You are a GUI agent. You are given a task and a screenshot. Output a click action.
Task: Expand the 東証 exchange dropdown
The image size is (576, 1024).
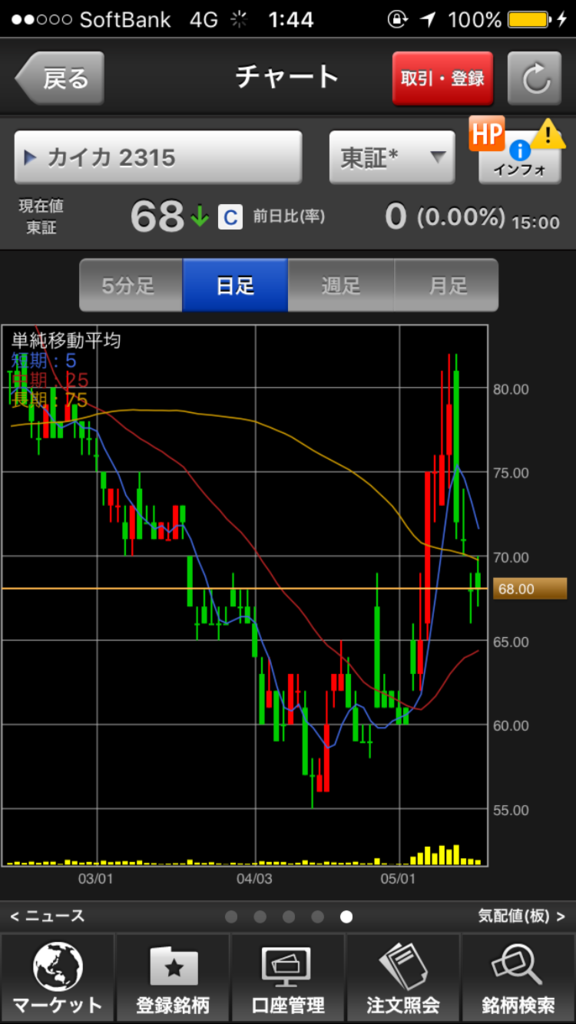pyautogui.click(x=392, y=157)
